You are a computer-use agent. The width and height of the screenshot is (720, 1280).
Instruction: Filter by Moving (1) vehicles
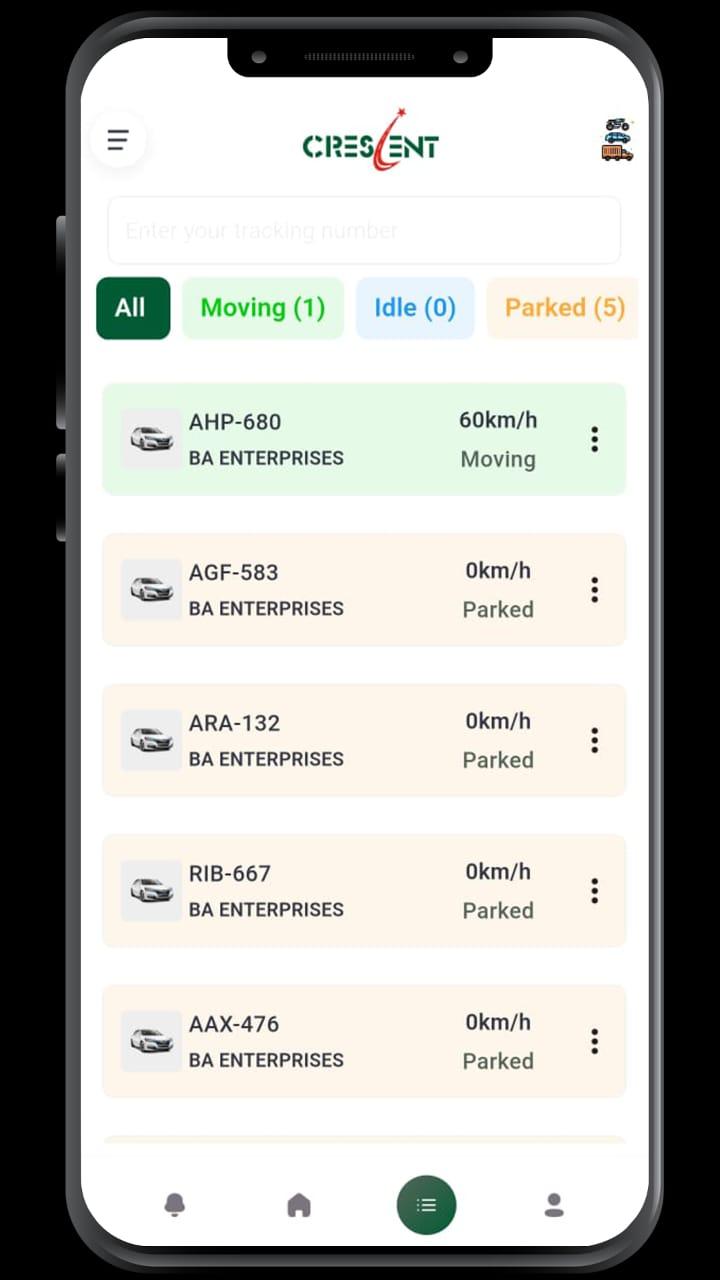click(x=263, y=308)
